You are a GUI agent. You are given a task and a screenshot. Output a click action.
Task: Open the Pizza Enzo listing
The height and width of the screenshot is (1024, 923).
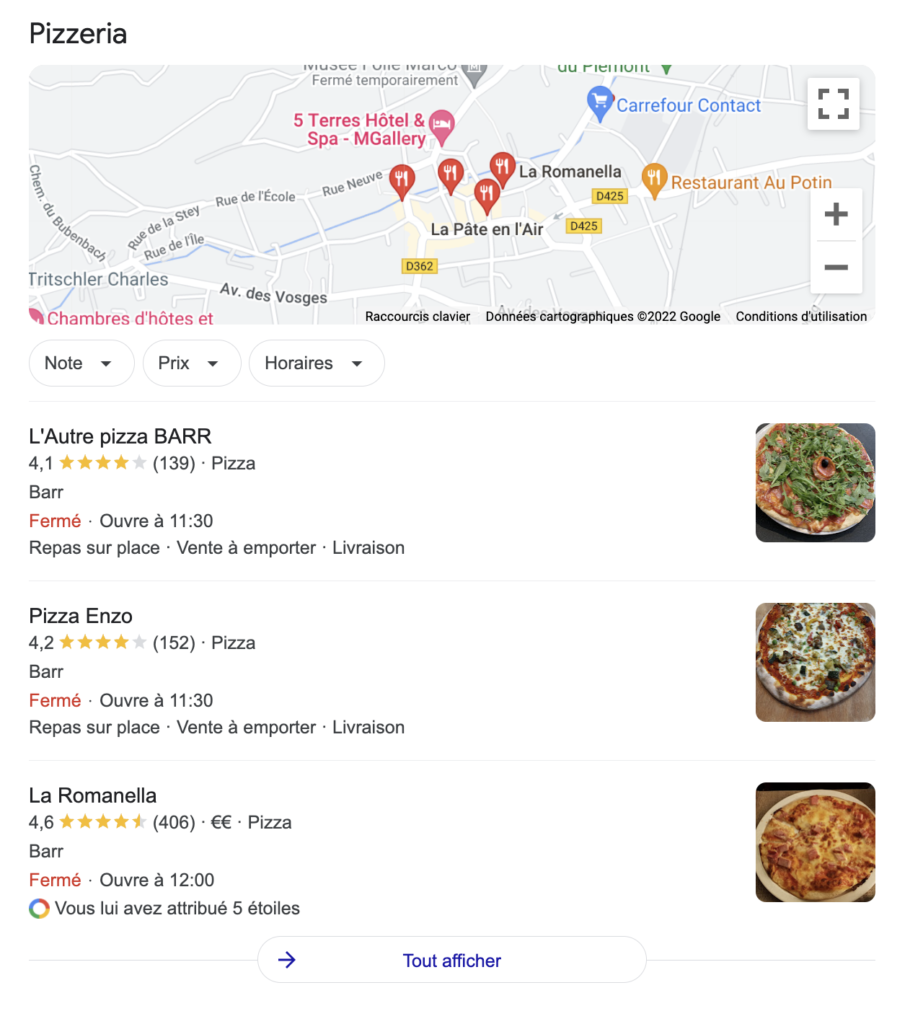[x=81, y=616]
